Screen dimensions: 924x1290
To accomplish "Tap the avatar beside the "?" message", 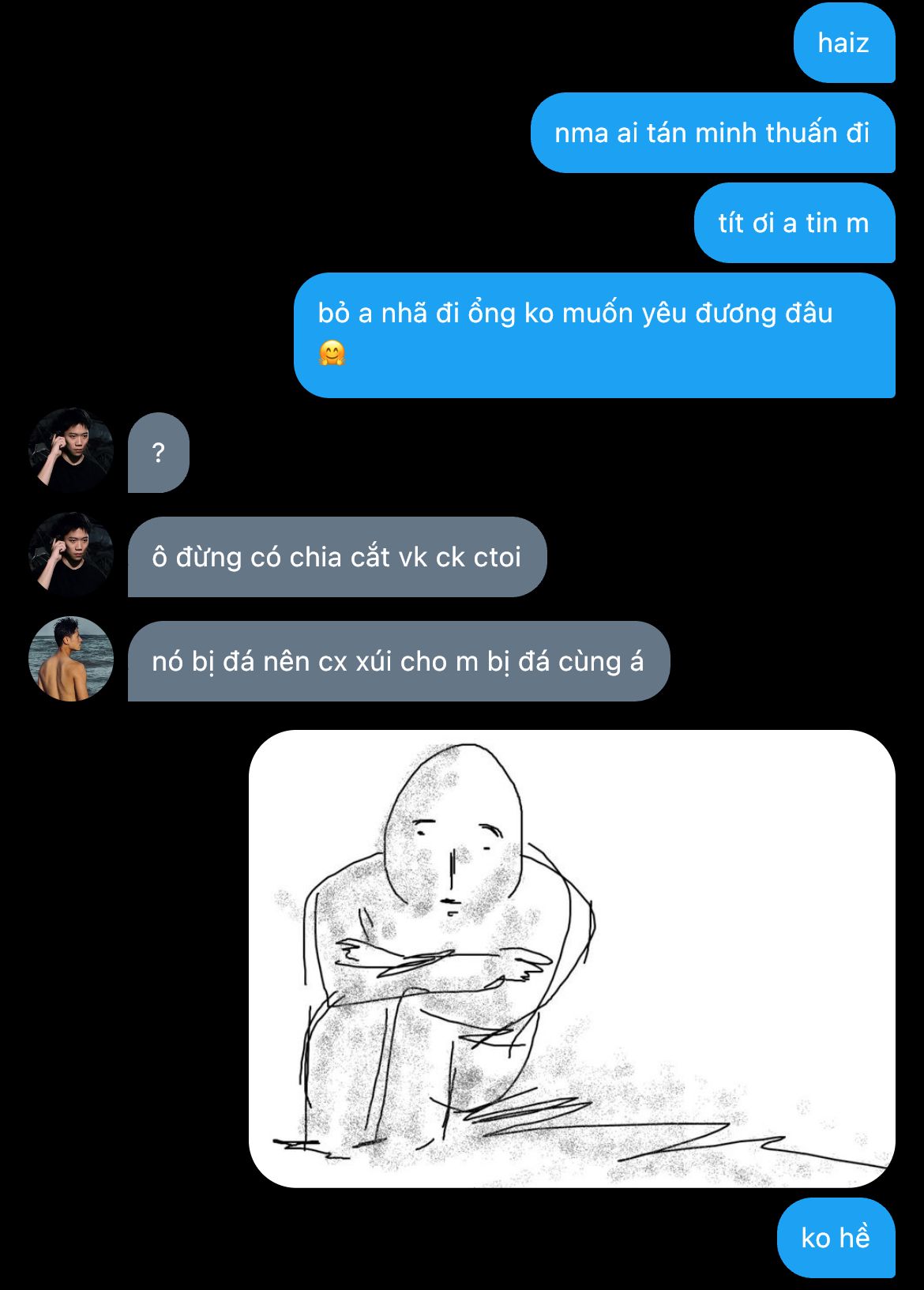I will click(71, 451).
